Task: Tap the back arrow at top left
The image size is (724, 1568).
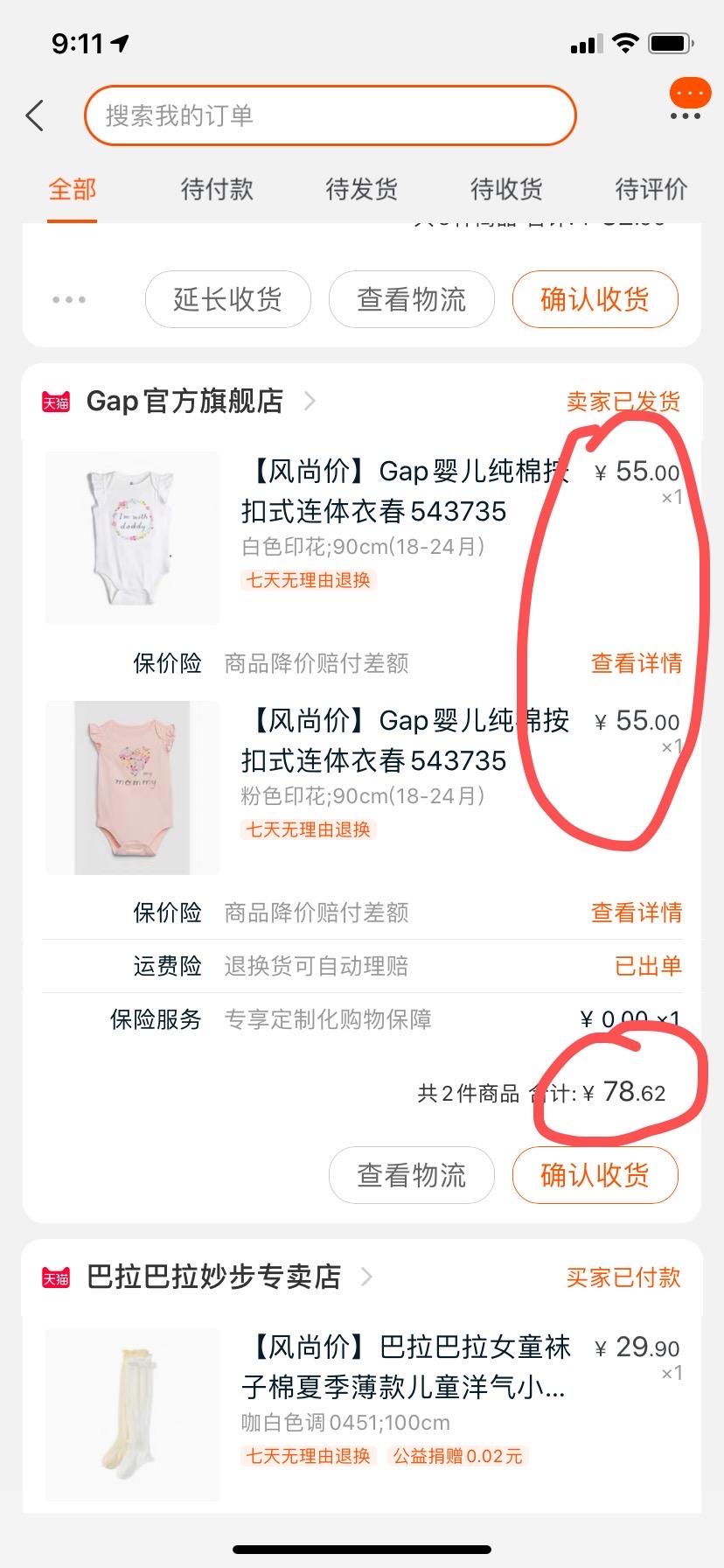Action: [x=35, y=115]
